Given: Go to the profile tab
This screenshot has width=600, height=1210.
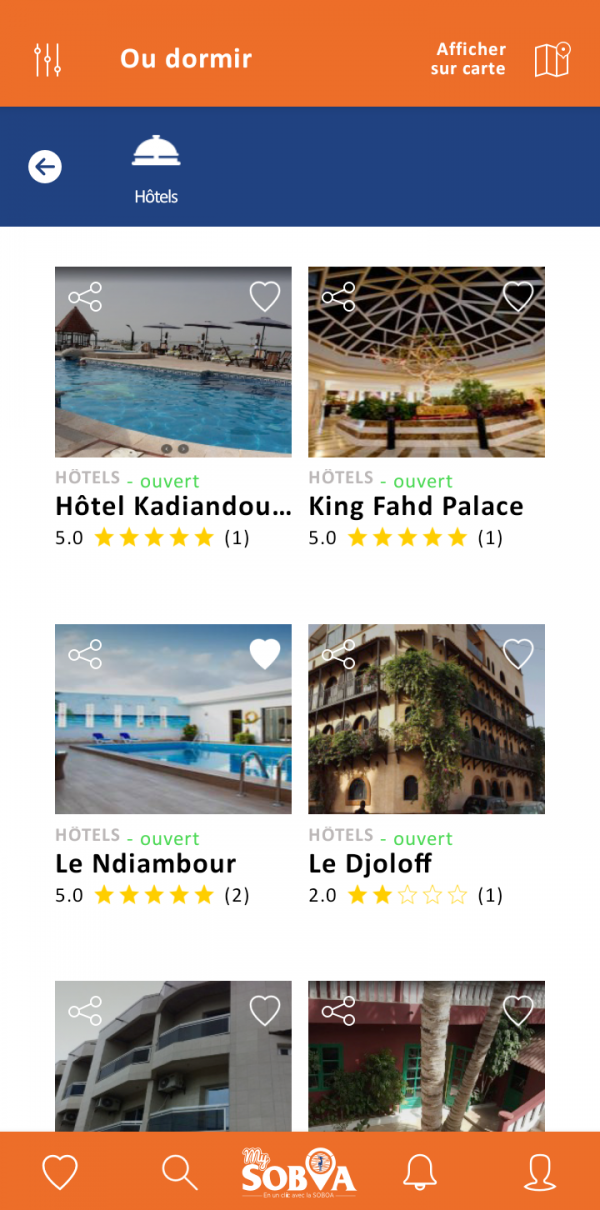Looking at the screenshot, I should pyautogui.click(x=540, y=1171).
